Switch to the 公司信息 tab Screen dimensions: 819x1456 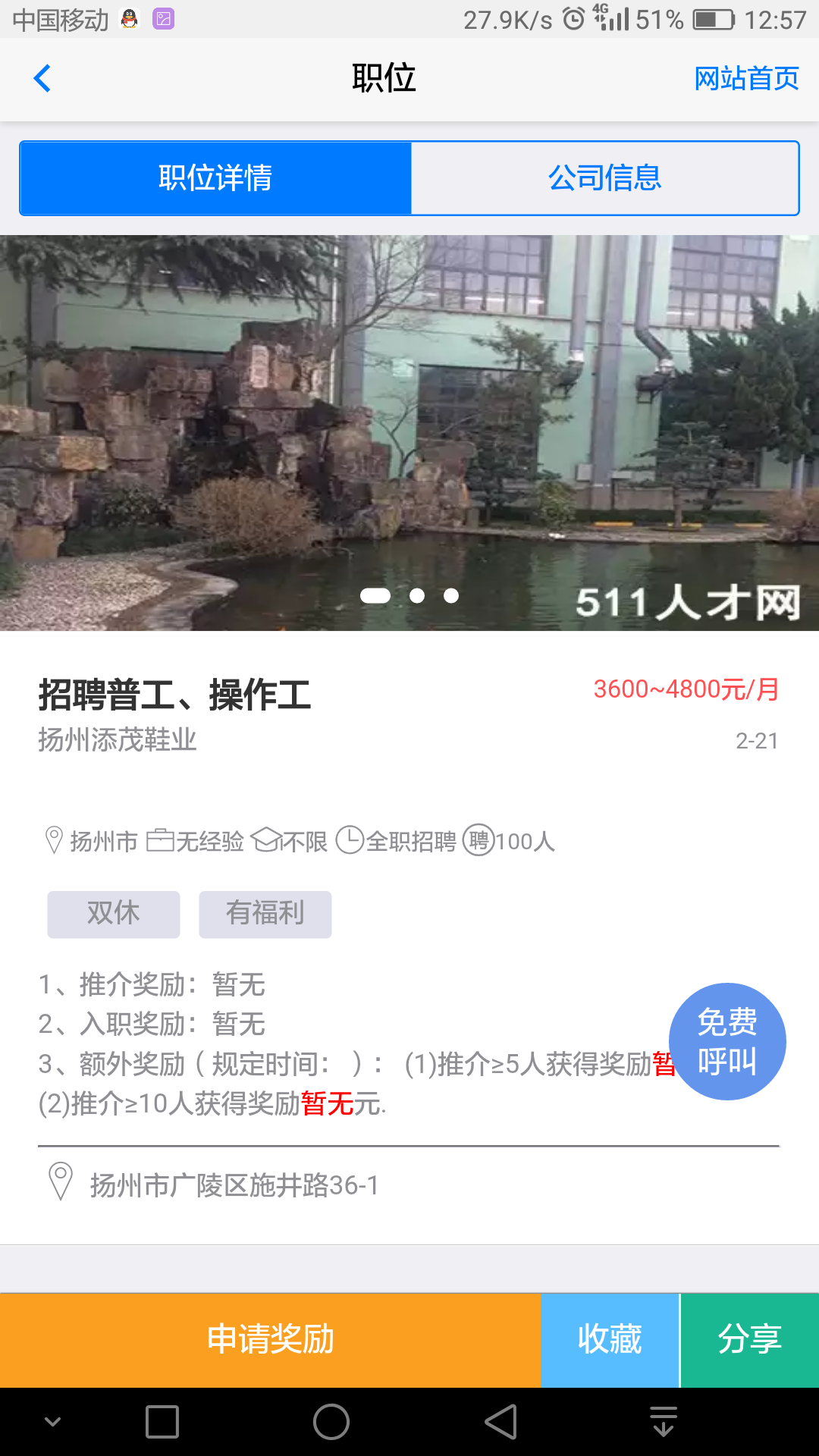tap(604, 177)
